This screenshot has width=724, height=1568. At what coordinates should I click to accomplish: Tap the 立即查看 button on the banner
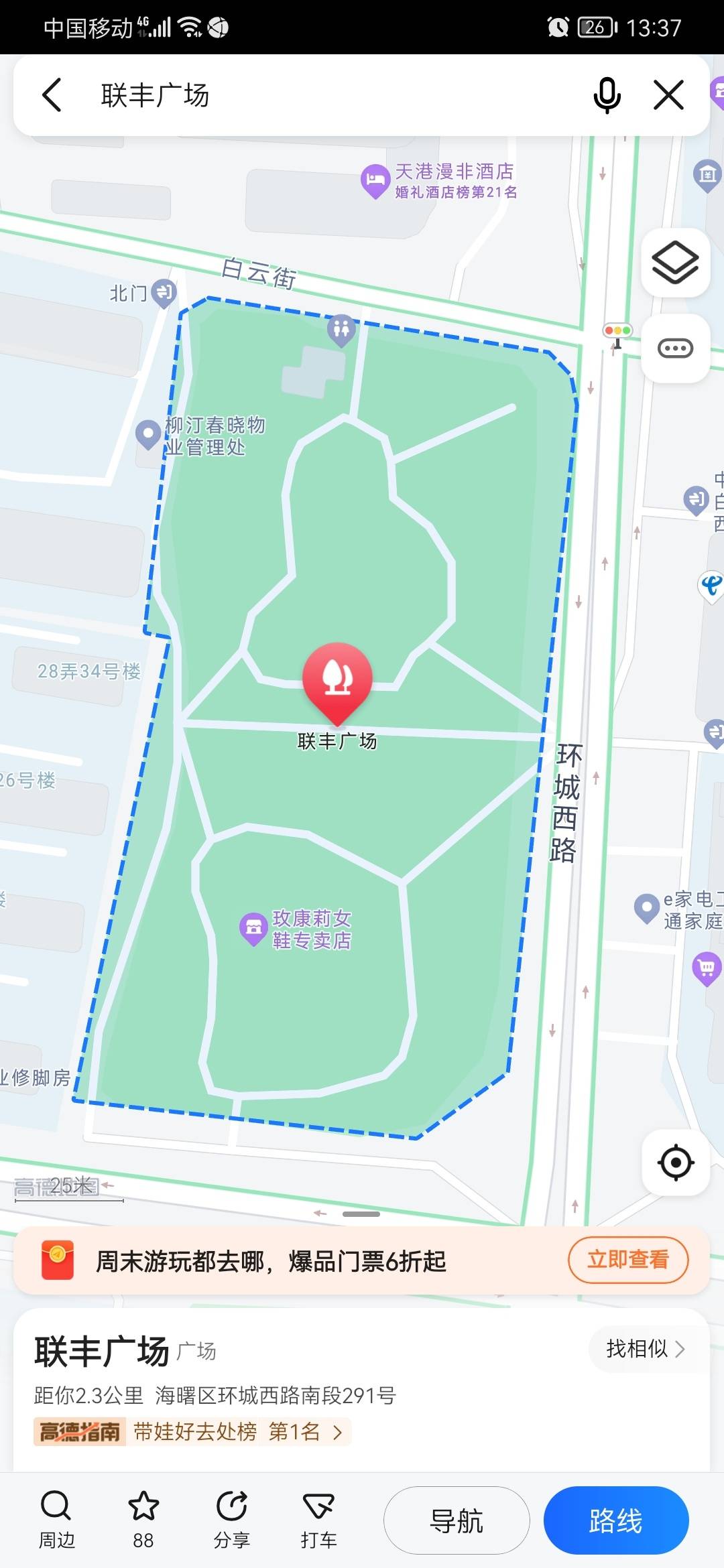tap(627, 1260)
